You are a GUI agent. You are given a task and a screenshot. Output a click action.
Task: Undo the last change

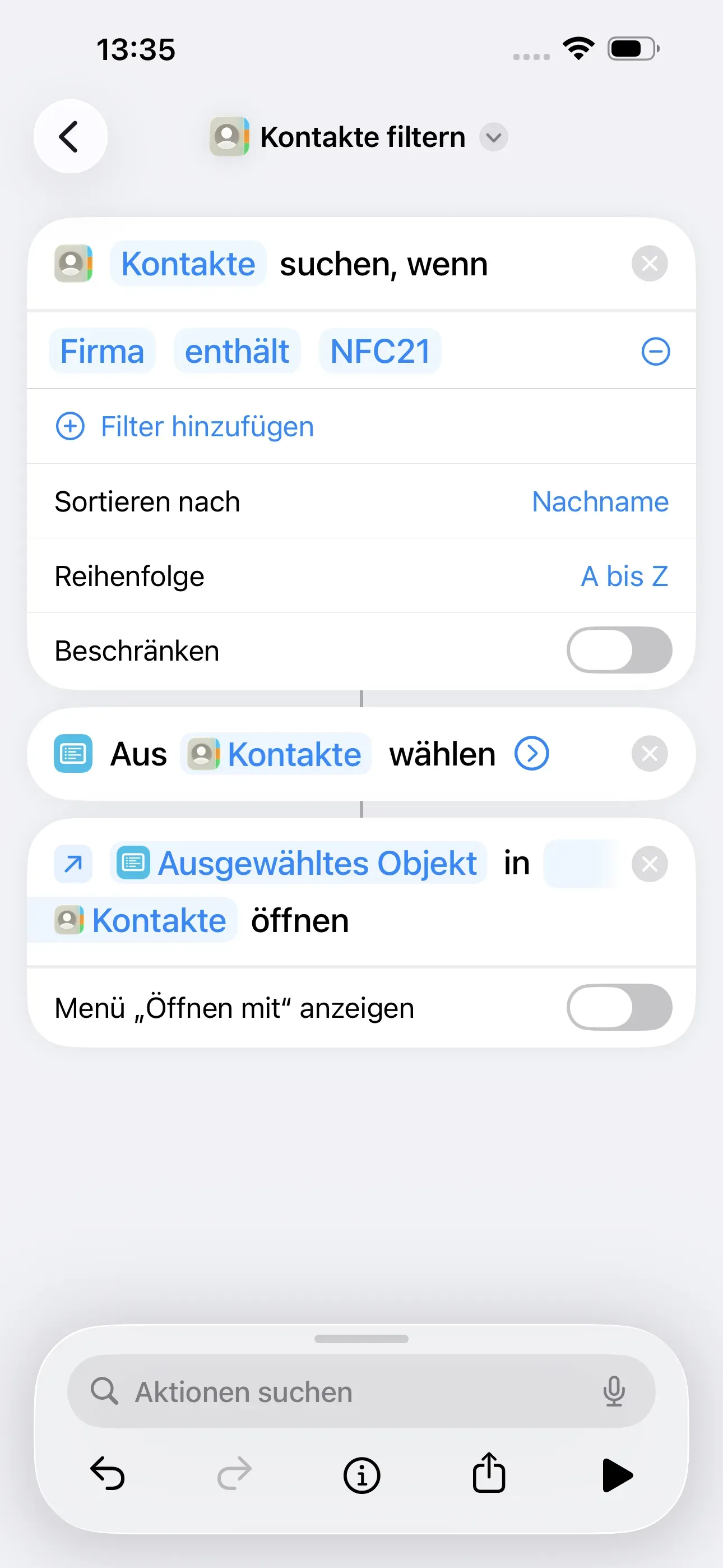tap(108, 1474)
